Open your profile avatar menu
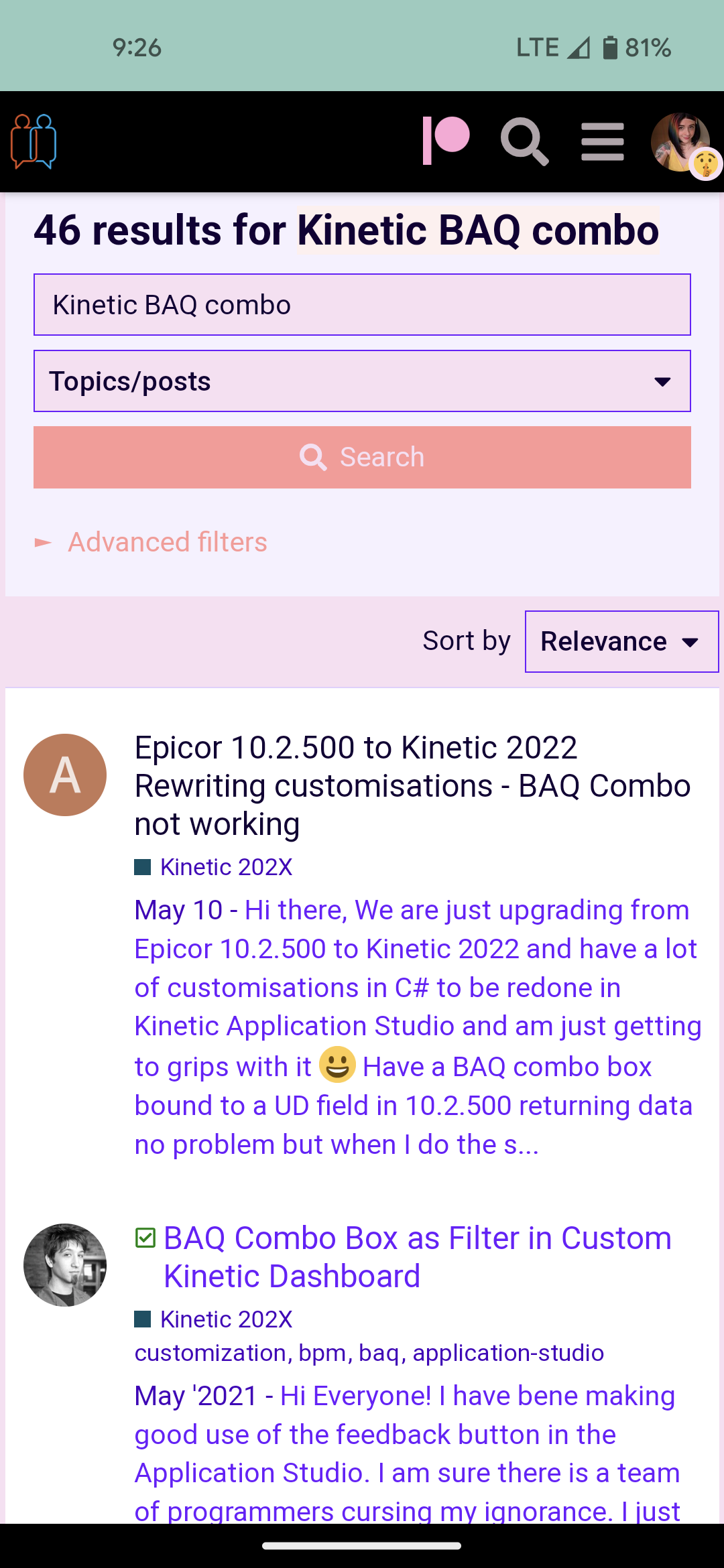Screen dimensions: 724x1568 tap(681, 142)
